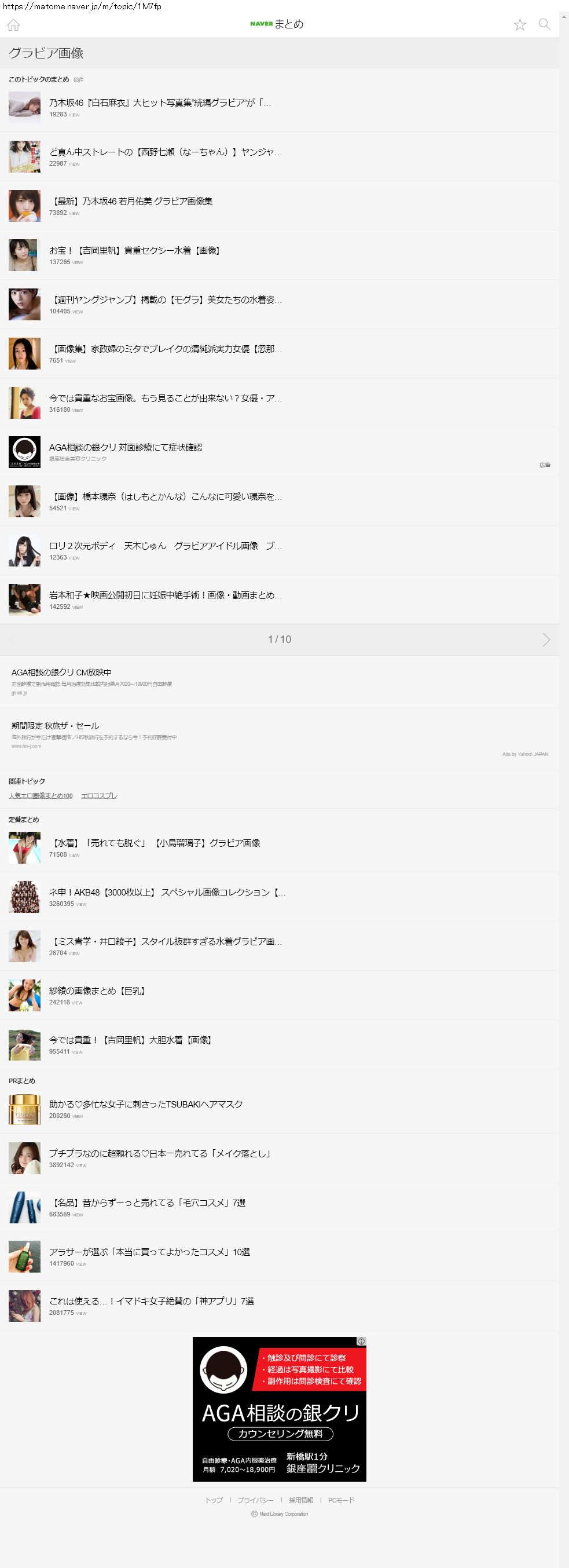Open the TSUBAKI hair mask PR article
Image resolution: width=569 pixels, height=1568 pixels.
click(x=145, y=1104)
